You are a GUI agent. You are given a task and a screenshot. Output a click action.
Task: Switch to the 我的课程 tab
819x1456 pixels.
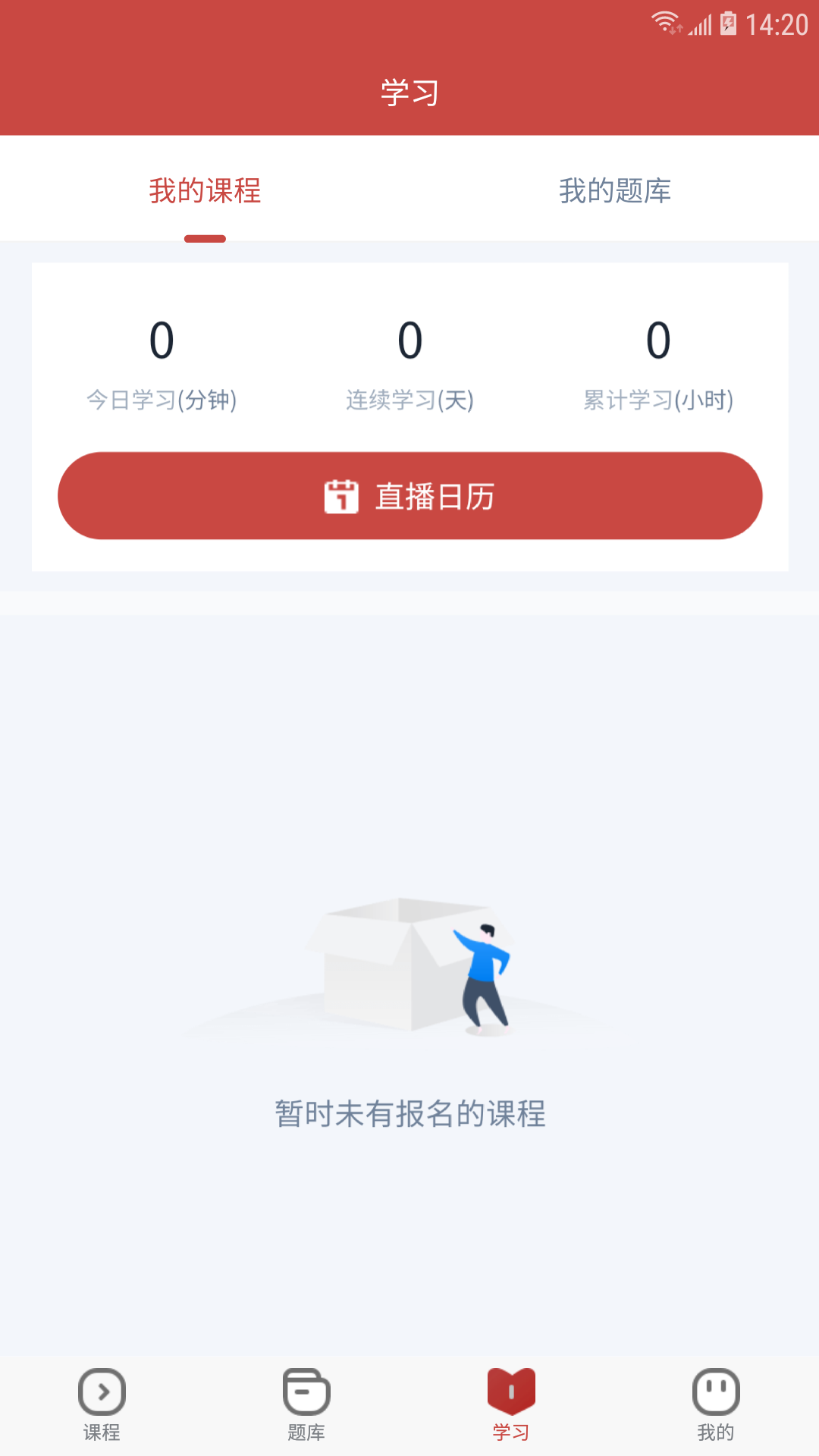tap(205, 190)
